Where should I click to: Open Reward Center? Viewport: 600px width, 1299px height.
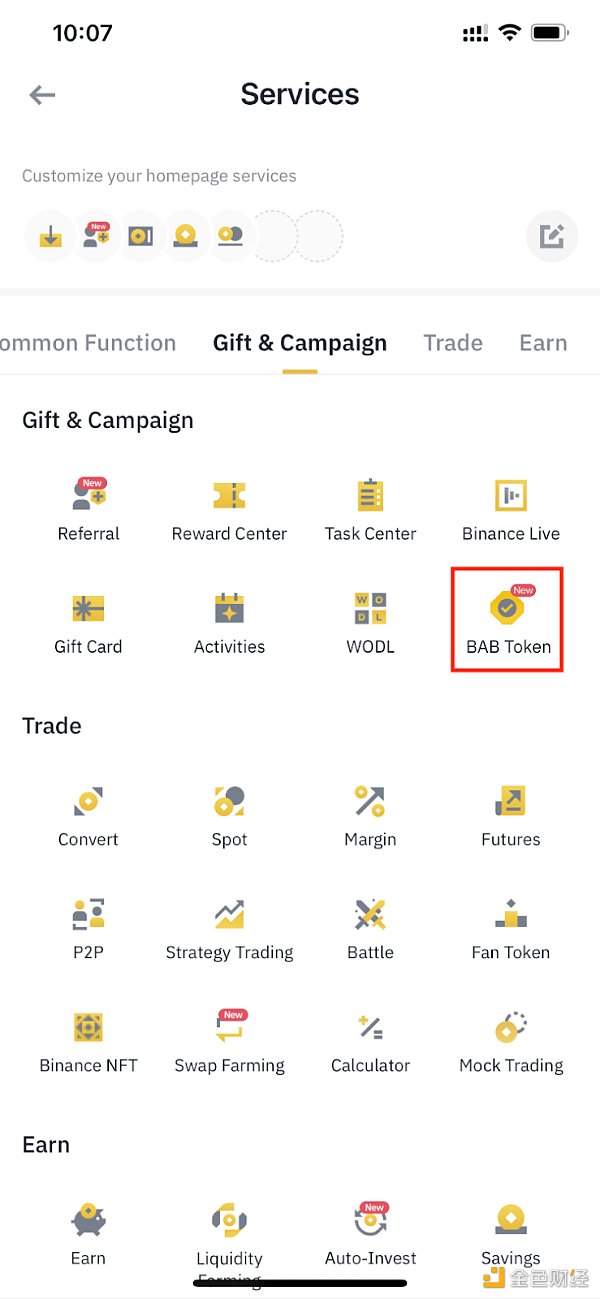(229, 510)
